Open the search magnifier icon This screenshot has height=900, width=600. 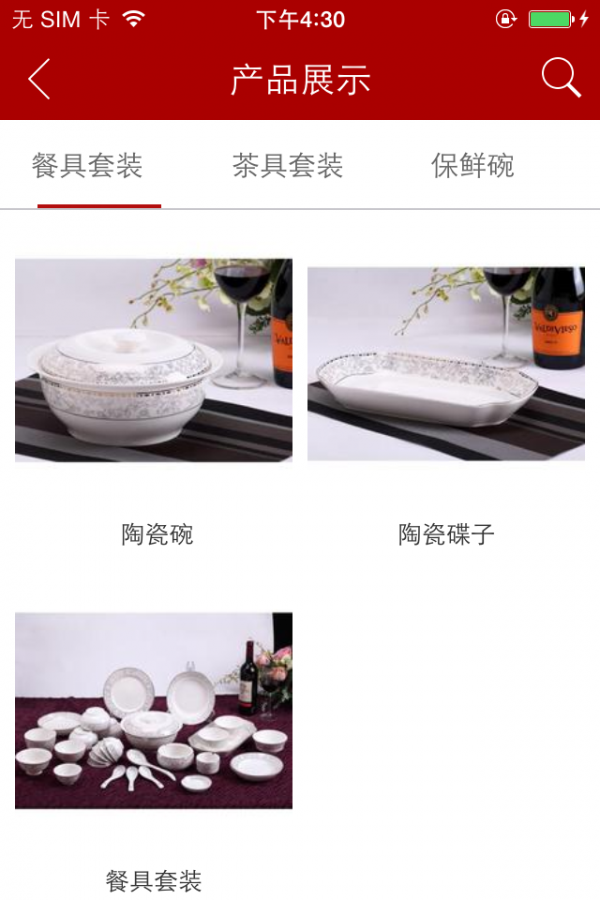click(x=561, y=78)
